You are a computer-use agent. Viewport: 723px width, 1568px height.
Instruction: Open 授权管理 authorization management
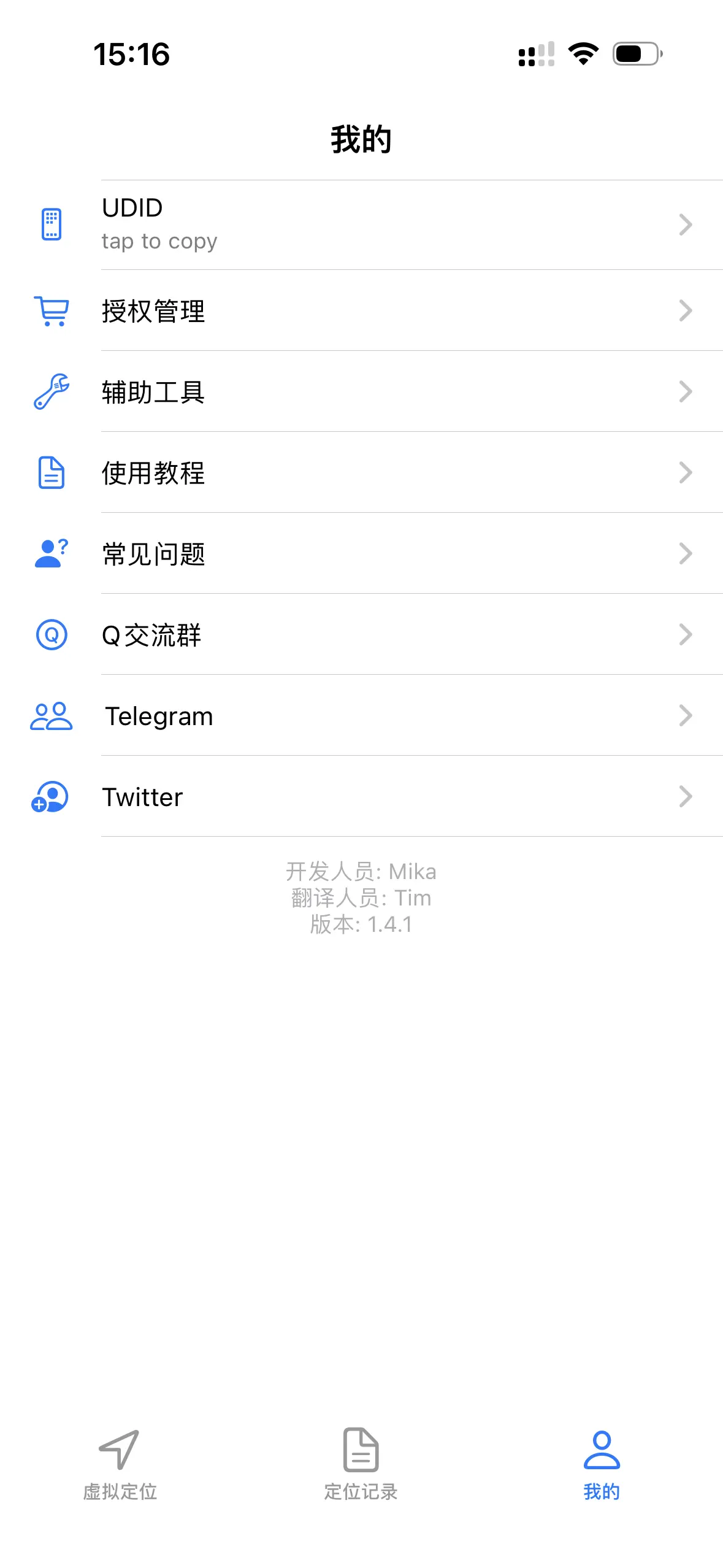pos(361,310)
